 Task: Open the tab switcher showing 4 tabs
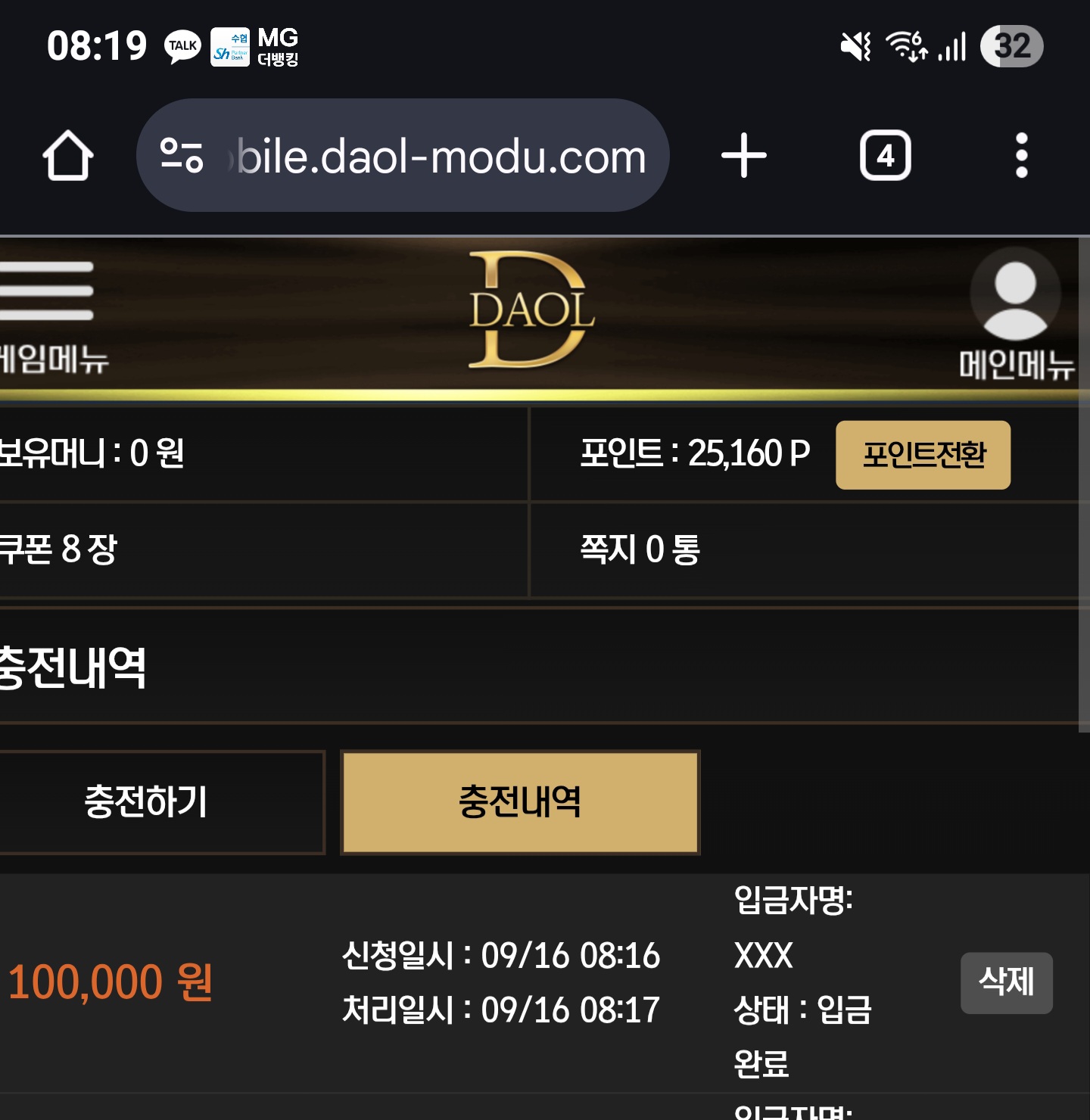(885, 156)
